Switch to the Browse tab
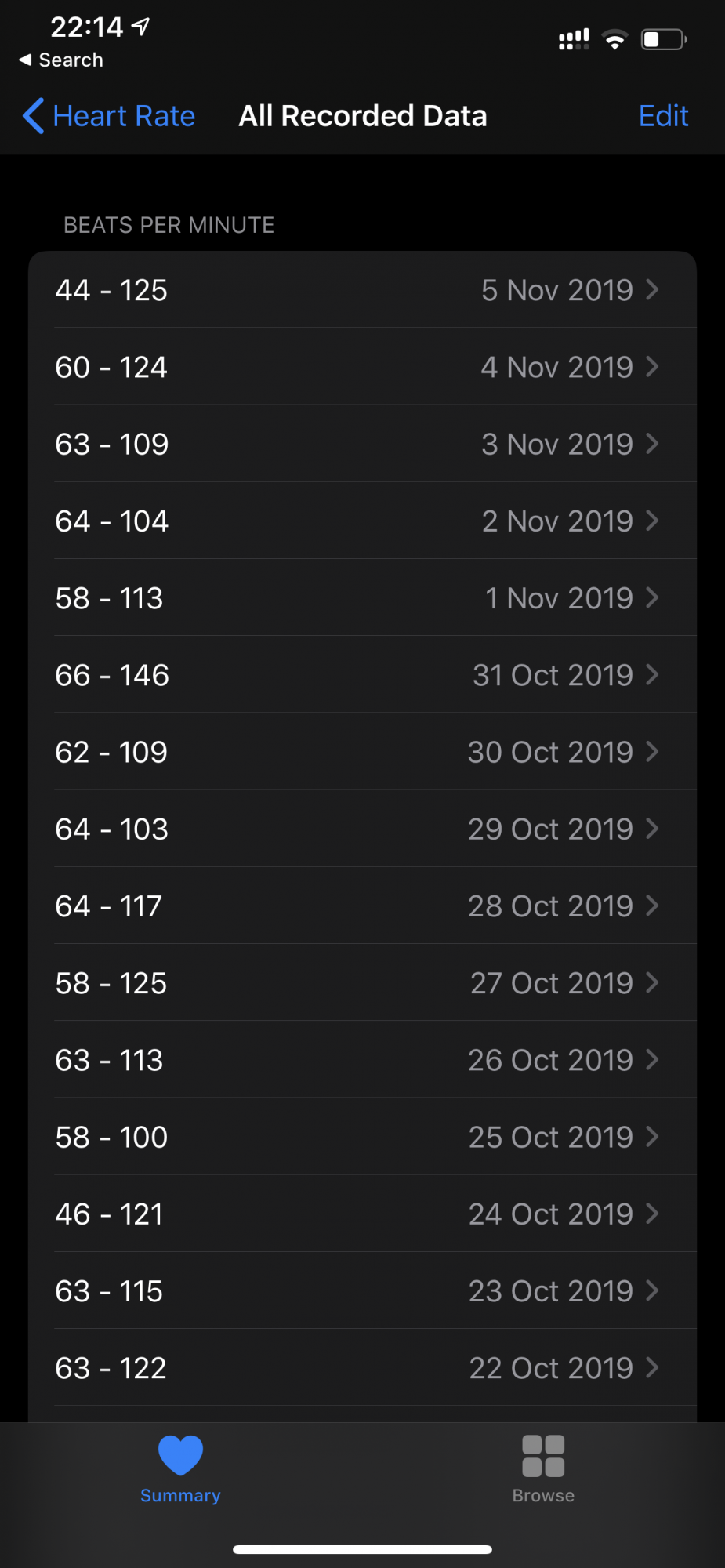Image resolution: width=725 pixels, height=1568 pixels. click(543, 1468)
